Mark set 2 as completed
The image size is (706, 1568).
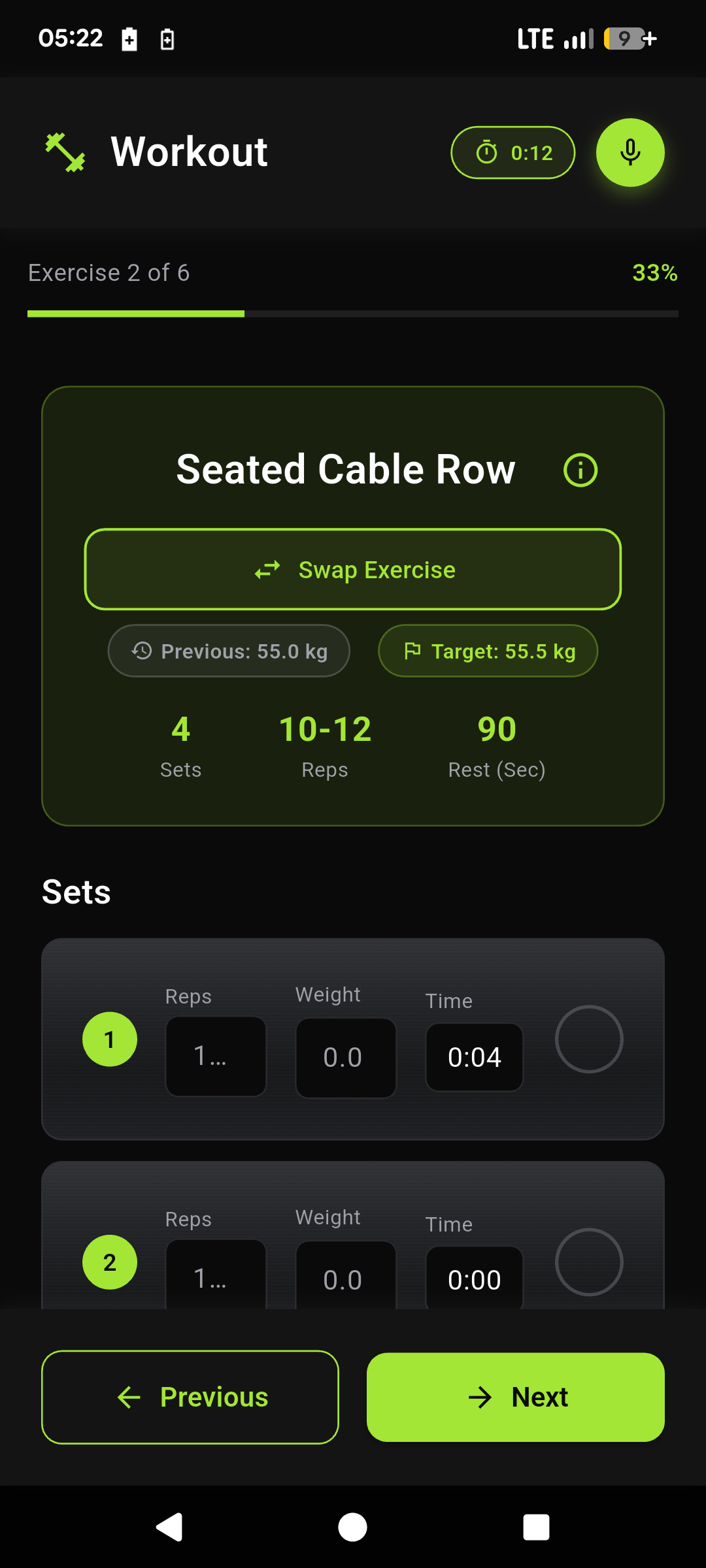click(589, 1262)
